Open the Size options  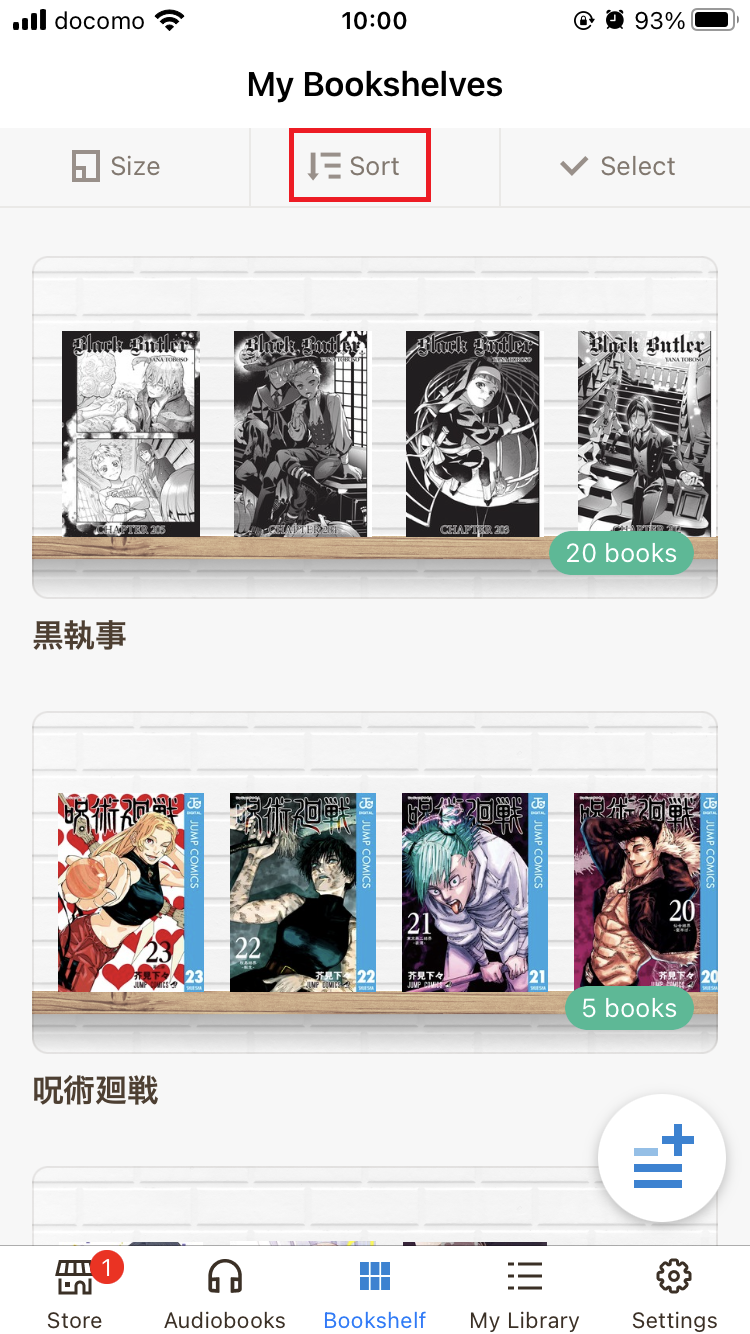(117, 166)
